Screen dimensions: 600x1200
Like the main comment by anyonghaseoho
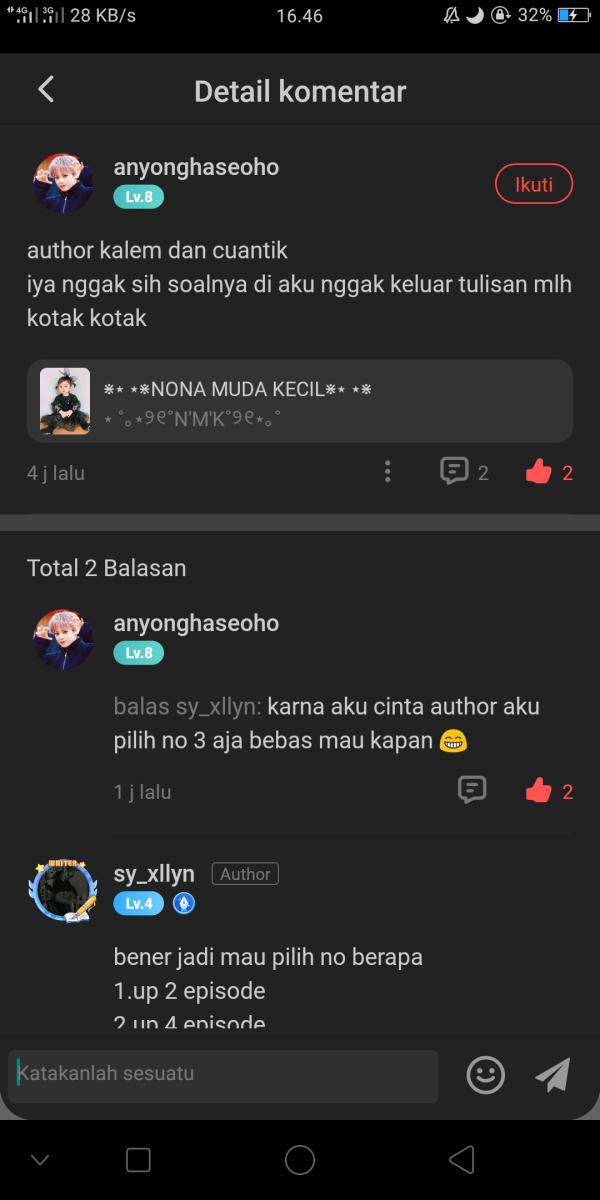[540, 472]
